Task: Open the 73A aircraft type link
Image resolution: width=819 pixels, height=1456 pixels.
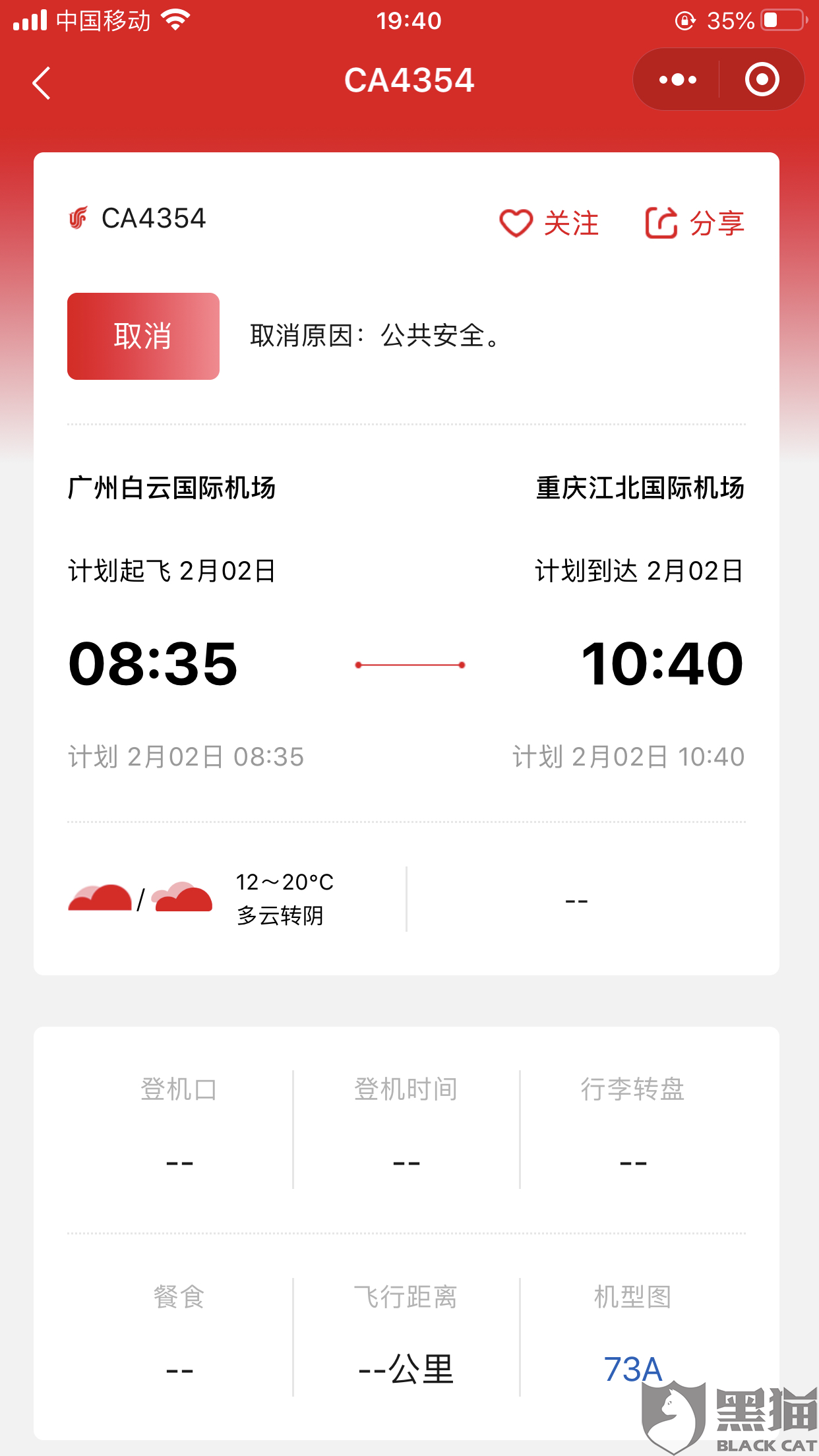Action: coord(633,1369)
